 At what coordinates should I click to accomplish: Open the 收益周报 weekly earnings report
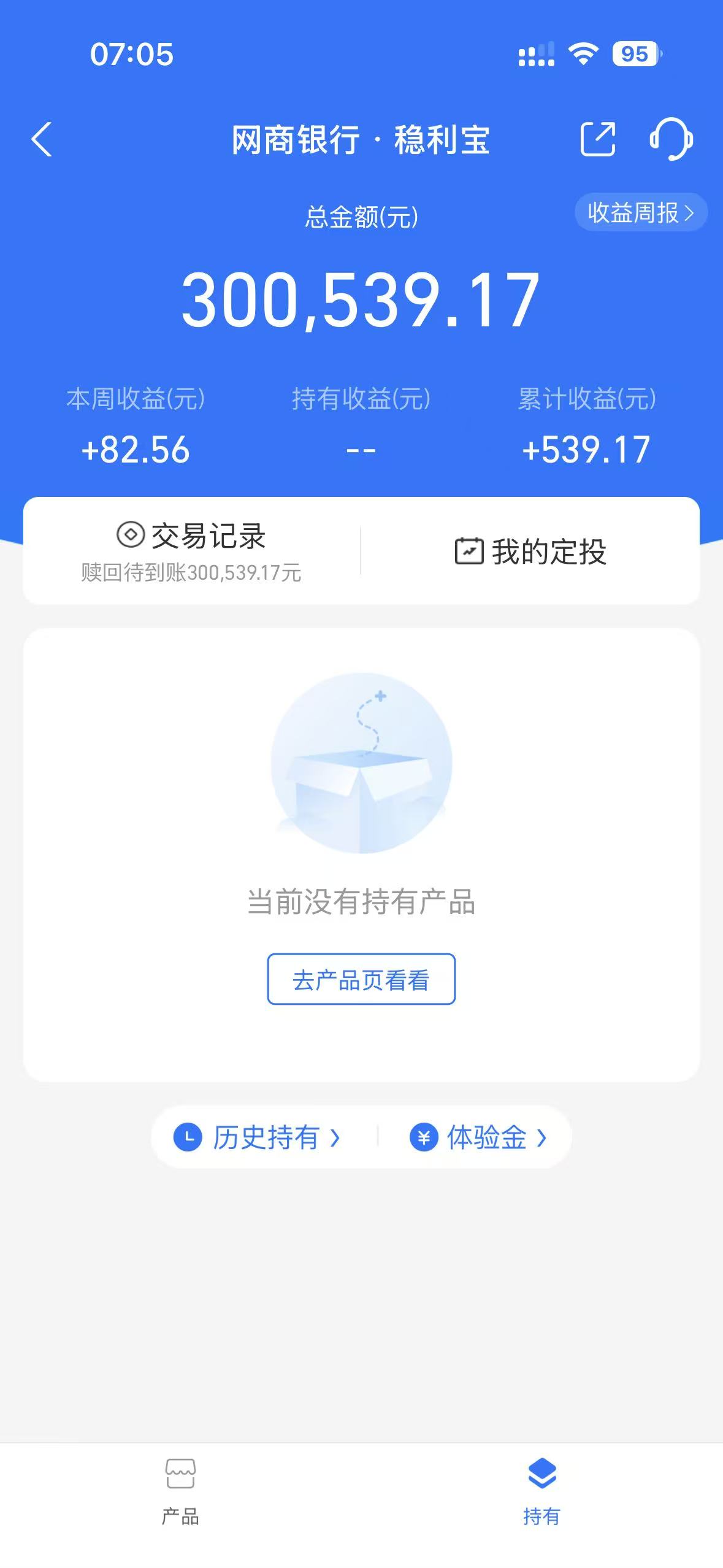pyautogui.click(x=640, y=213)
